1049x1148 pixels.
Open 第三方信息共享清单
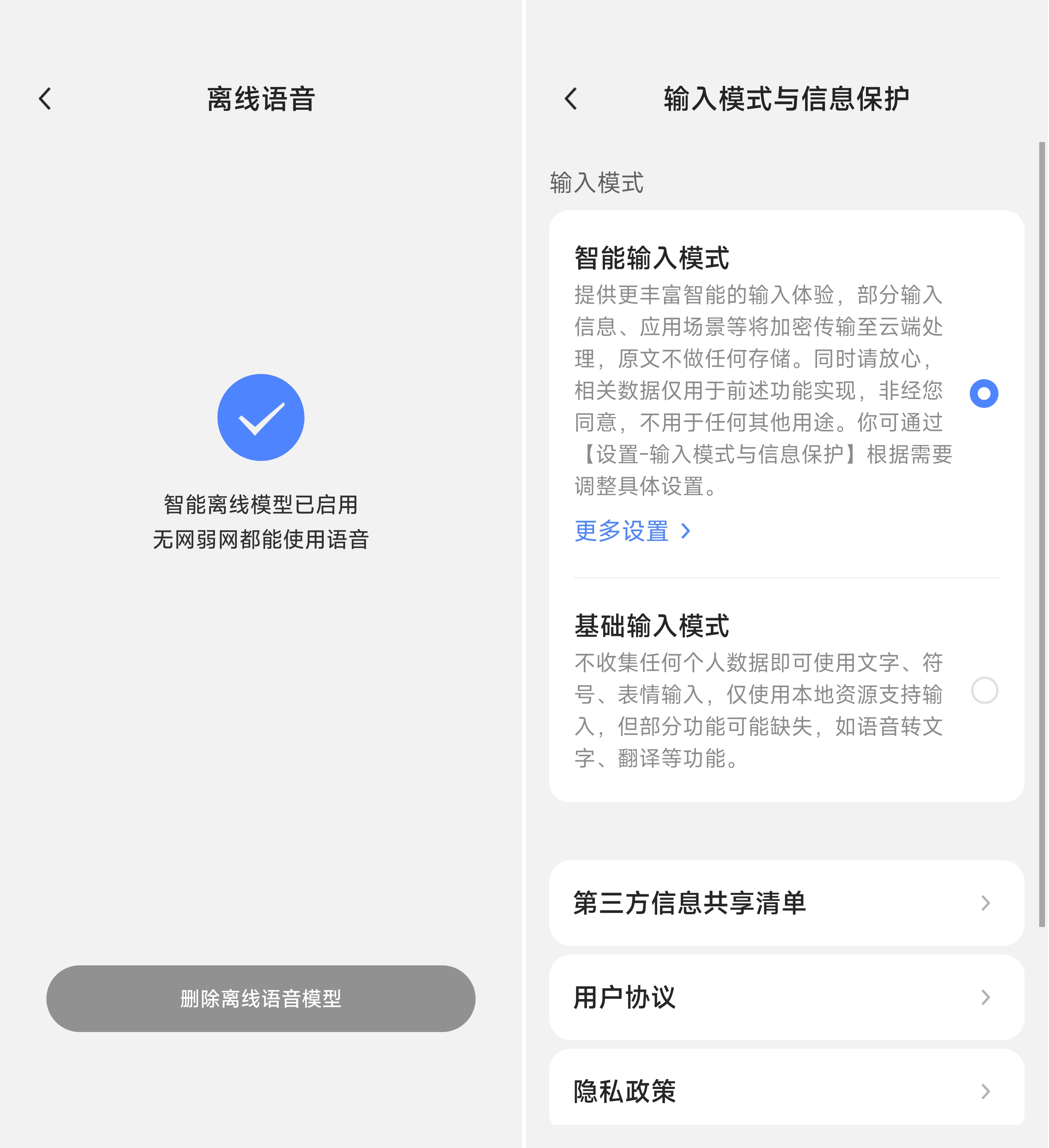pyautogui.click(x=786, y=903)
